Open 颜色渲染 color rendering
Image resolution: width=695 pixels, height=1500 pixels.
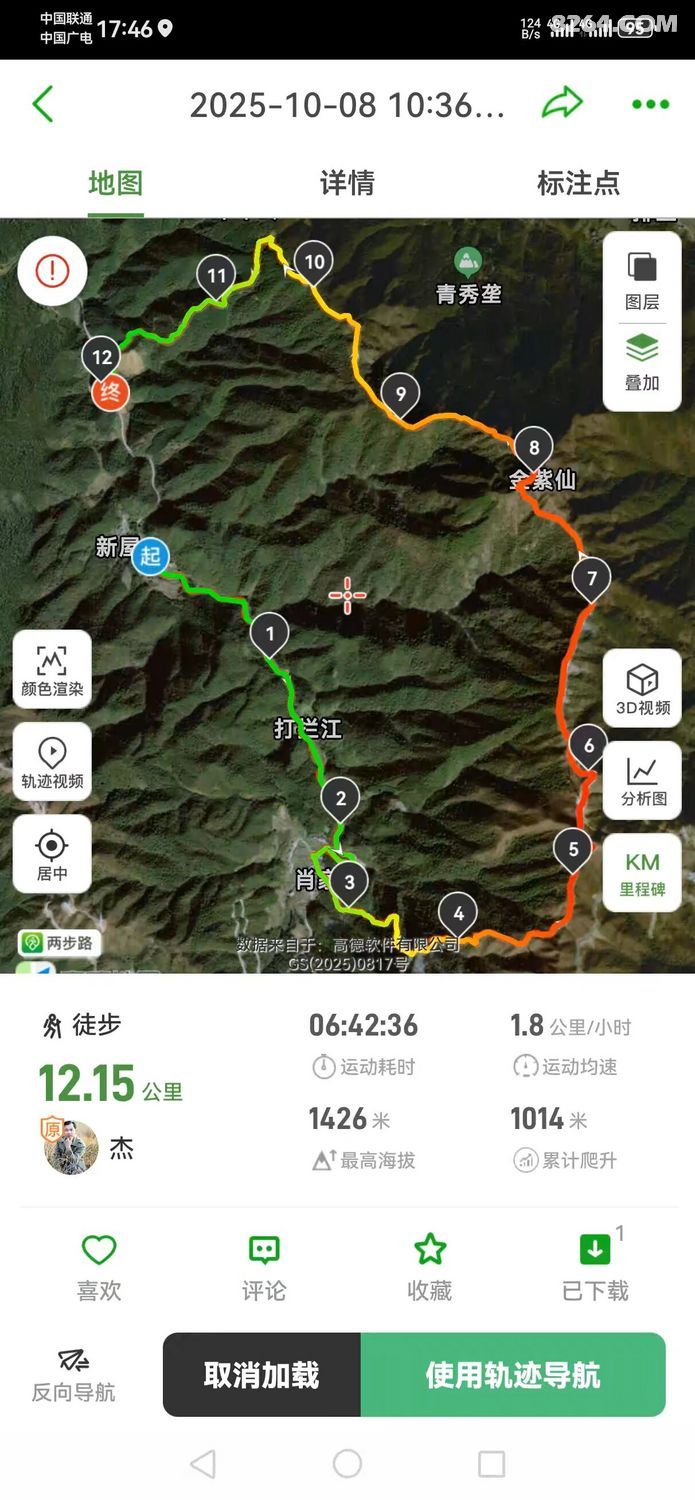(x=52, y=669)
